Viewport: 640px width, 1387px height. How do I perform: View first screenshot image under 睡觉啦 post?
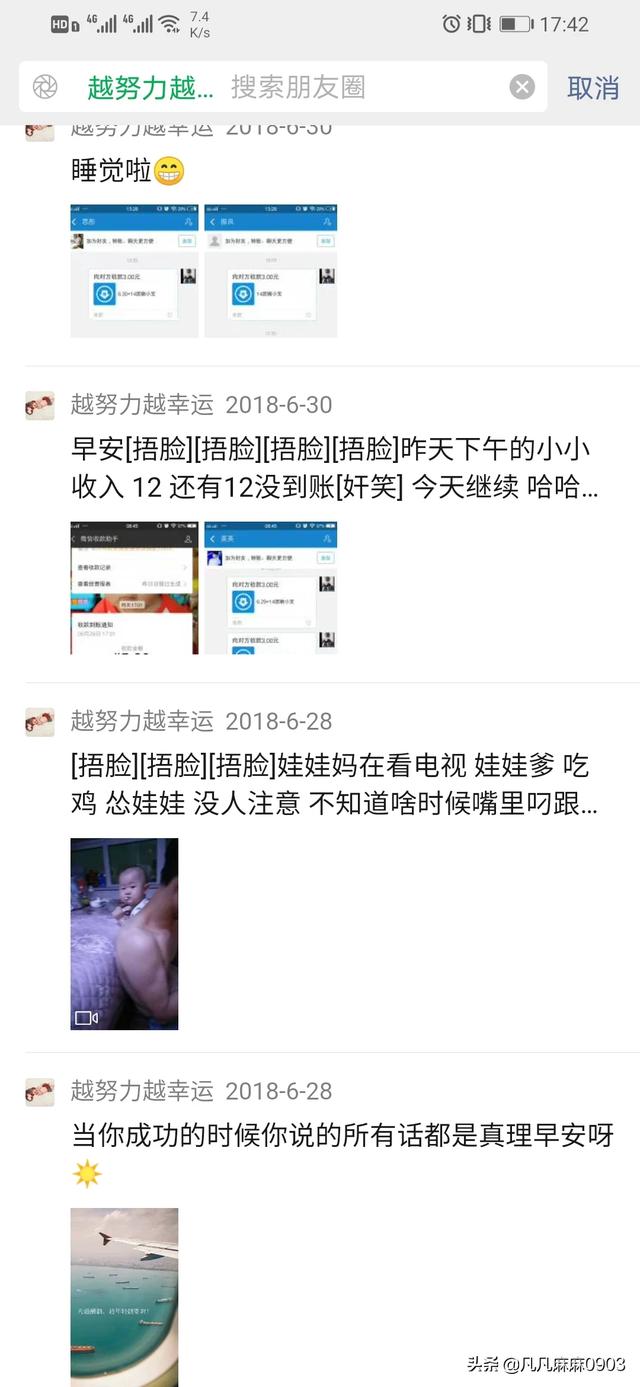coord(134,270)
